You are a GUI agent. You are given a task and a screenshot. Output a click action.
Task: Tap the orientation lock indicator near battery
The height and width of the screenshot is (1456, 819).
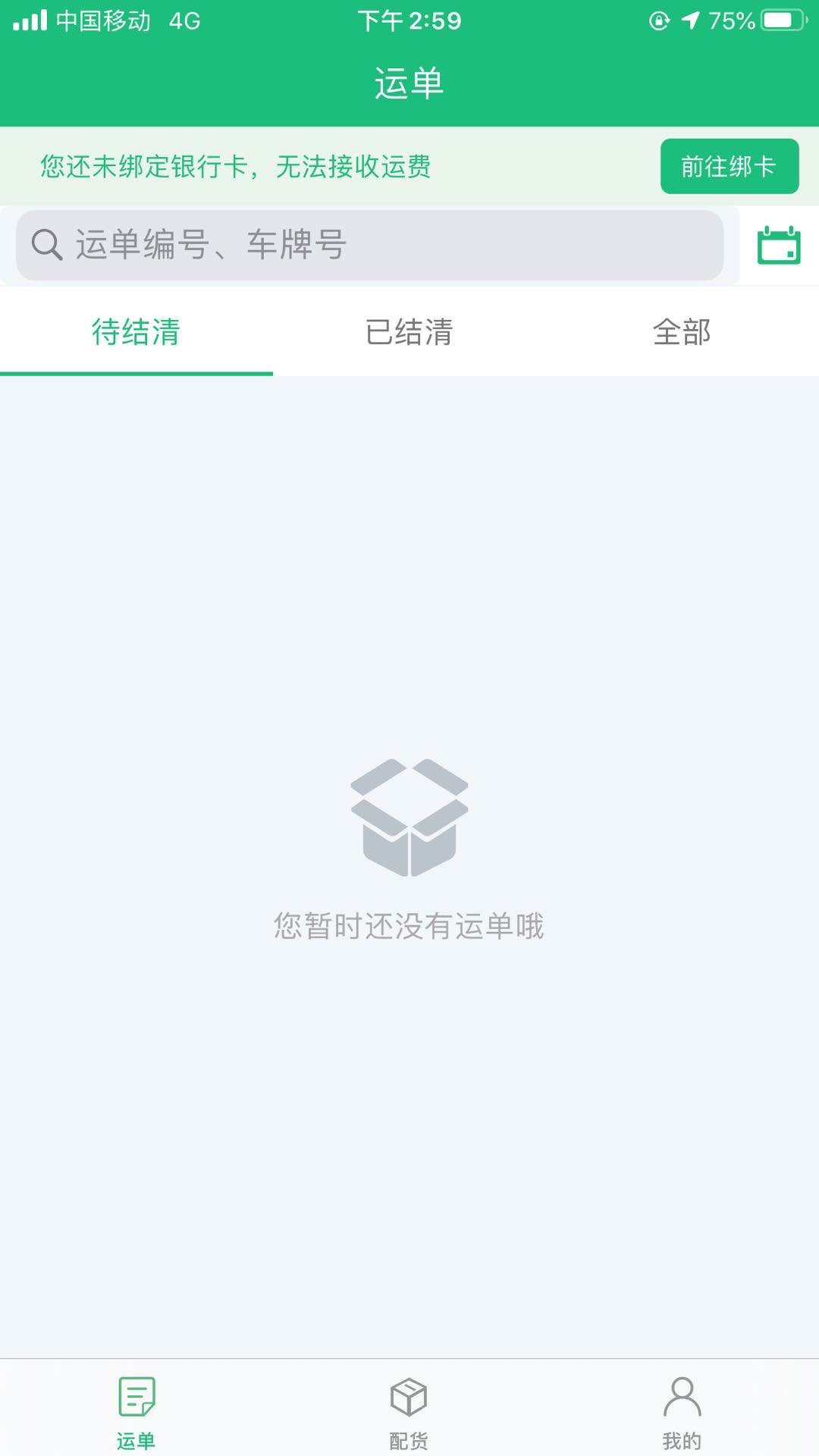click(x=659, y=20)
